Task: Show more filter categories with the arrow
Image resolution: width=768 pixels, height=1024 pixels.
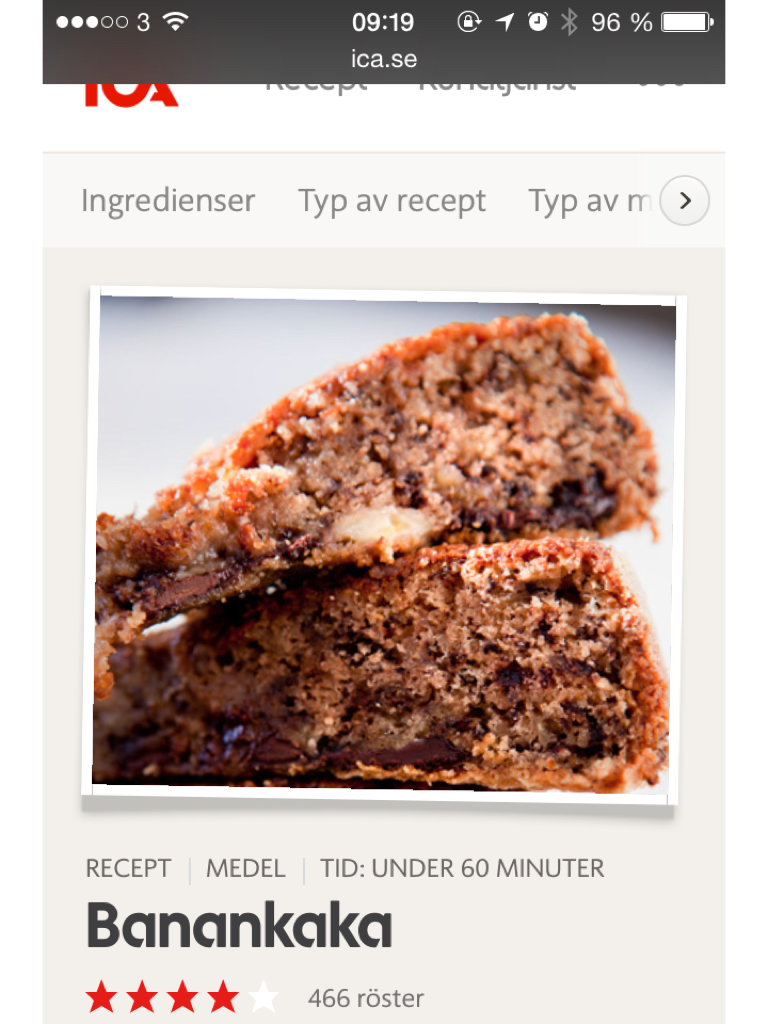Action: 685,201
